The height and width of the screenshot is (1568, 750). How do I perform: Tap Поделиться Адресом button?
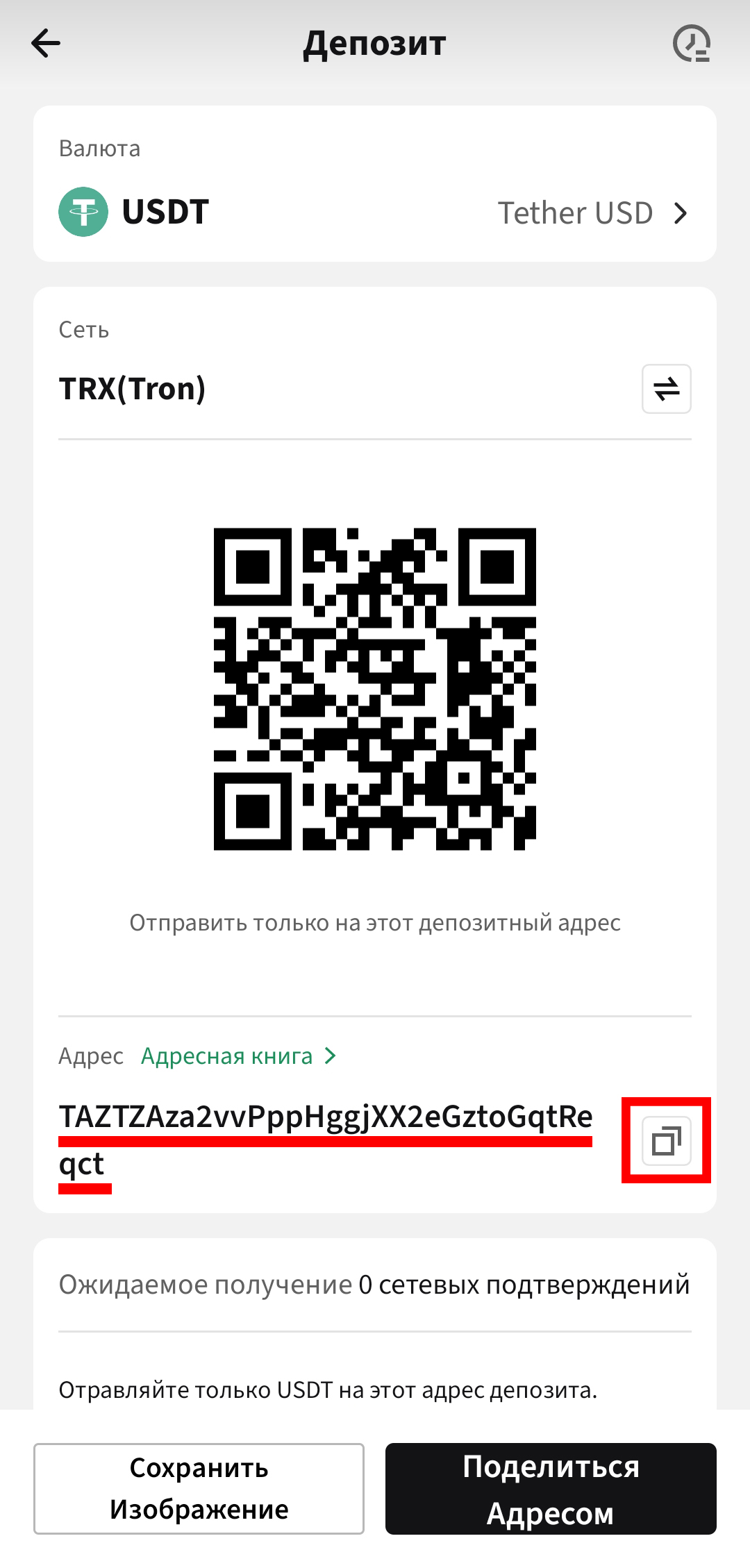[x=551, y=1488]
